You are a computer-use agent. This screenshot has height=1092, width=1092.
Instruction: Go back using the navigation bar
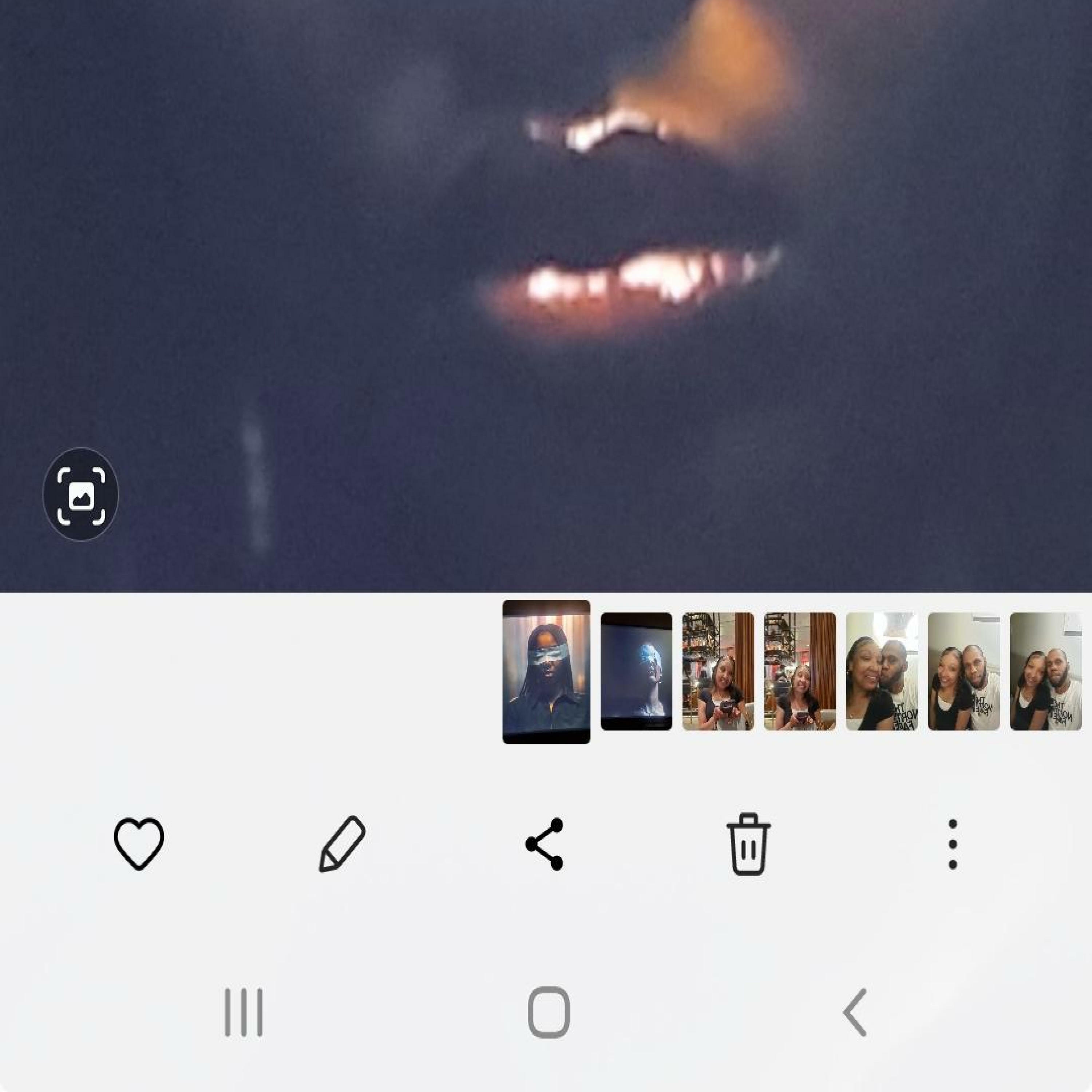pyautogui.click(x=855, y=1012)
